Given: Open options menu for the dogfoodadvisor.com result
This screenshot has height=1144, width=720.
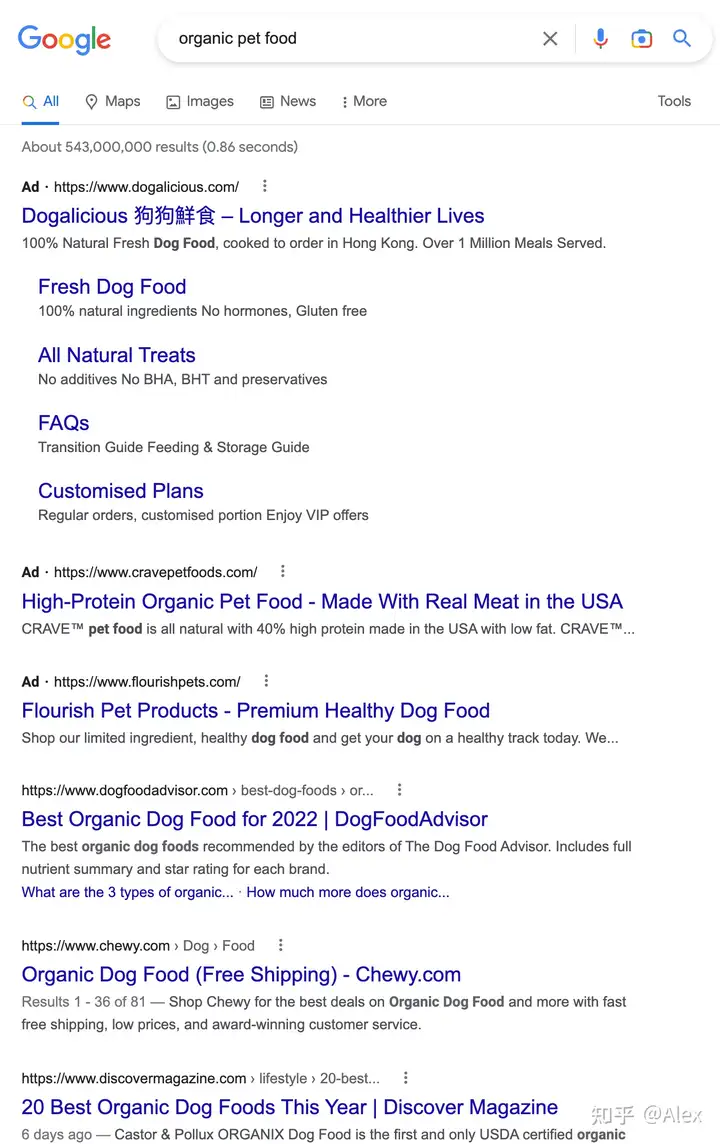Looking at the screenshot, I should click(x=400, y=790).
